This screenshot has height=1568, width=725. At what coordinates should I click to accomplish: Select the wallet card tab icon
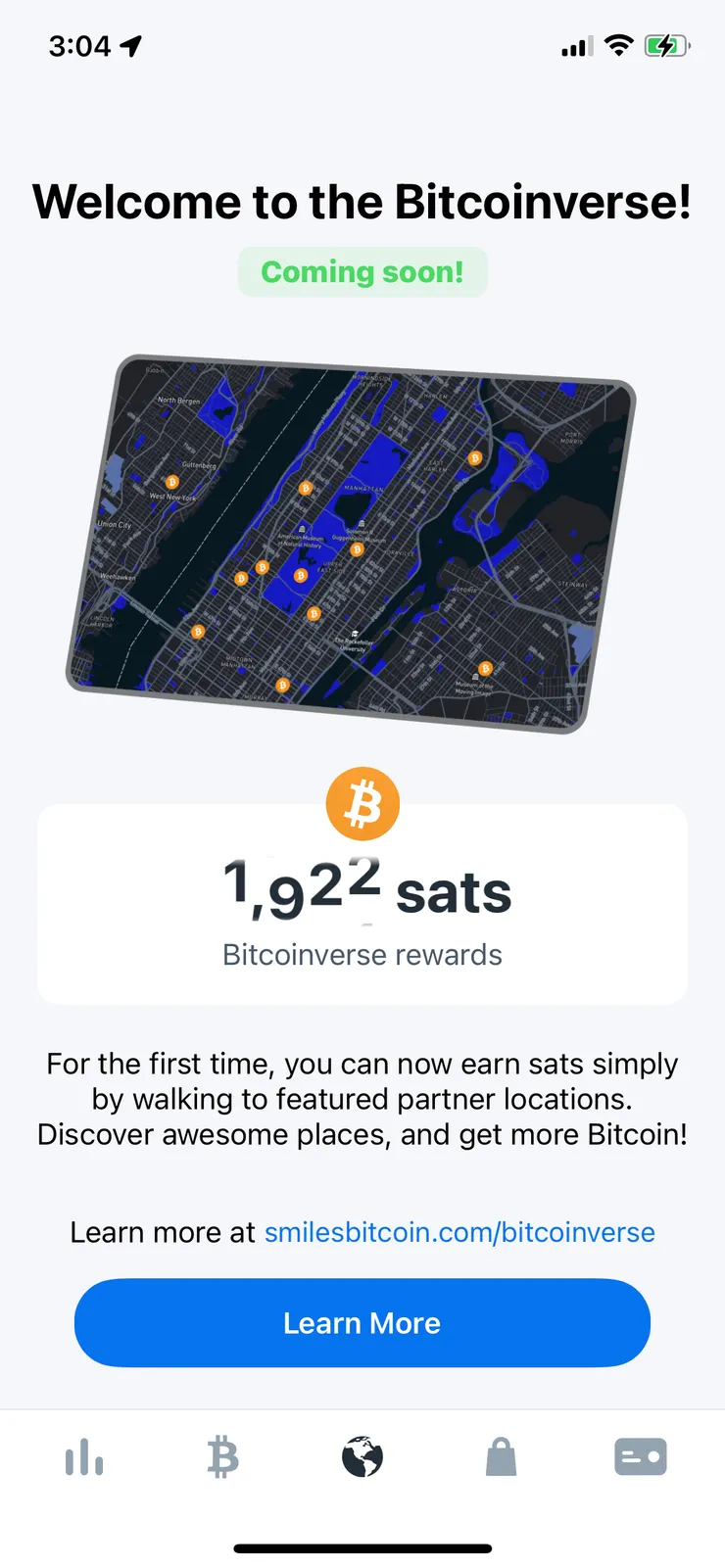point(641,1457)
